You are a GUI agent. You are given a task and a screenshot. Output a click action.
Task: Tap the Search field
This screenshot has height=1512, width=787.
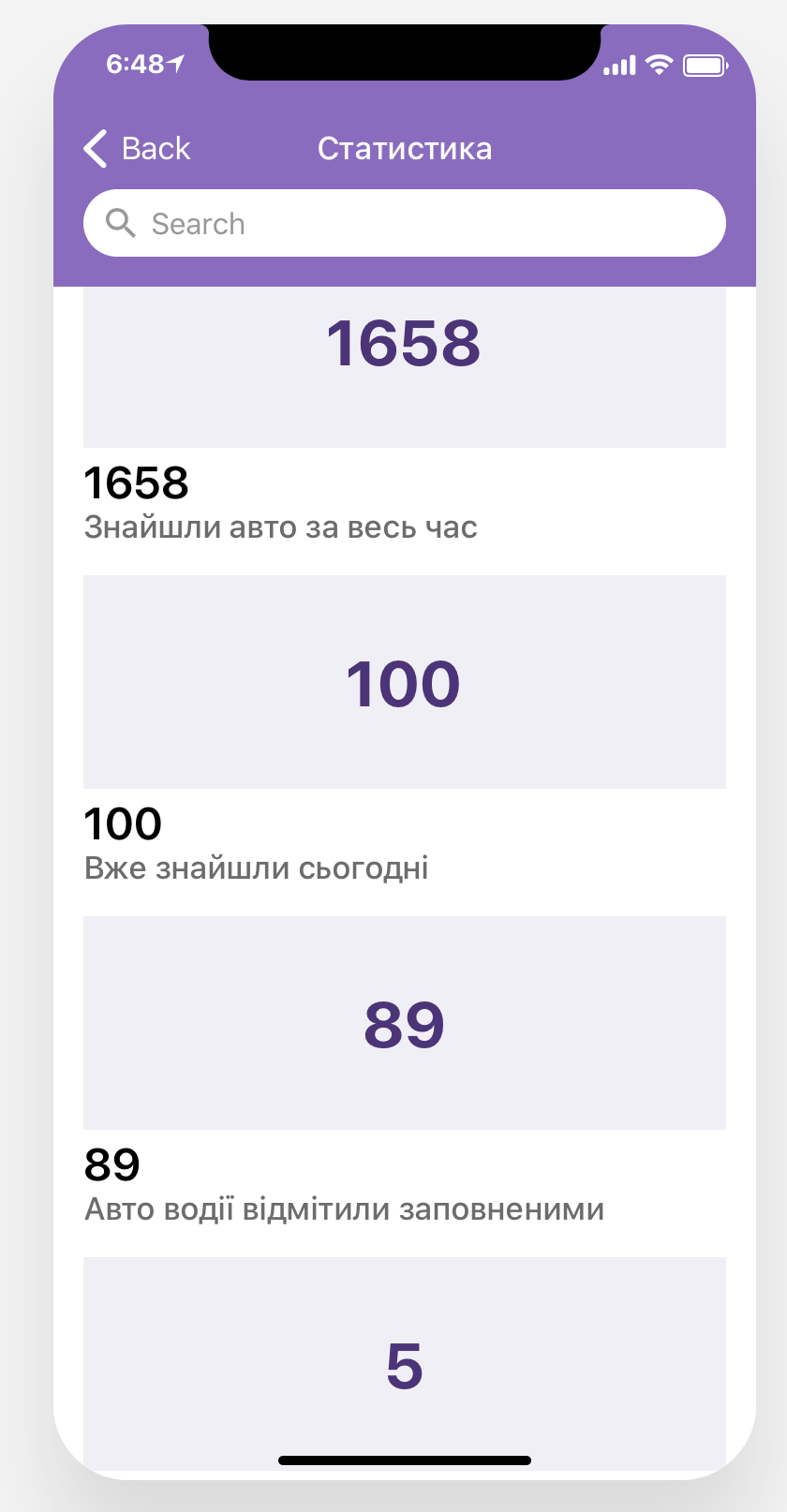405,223
